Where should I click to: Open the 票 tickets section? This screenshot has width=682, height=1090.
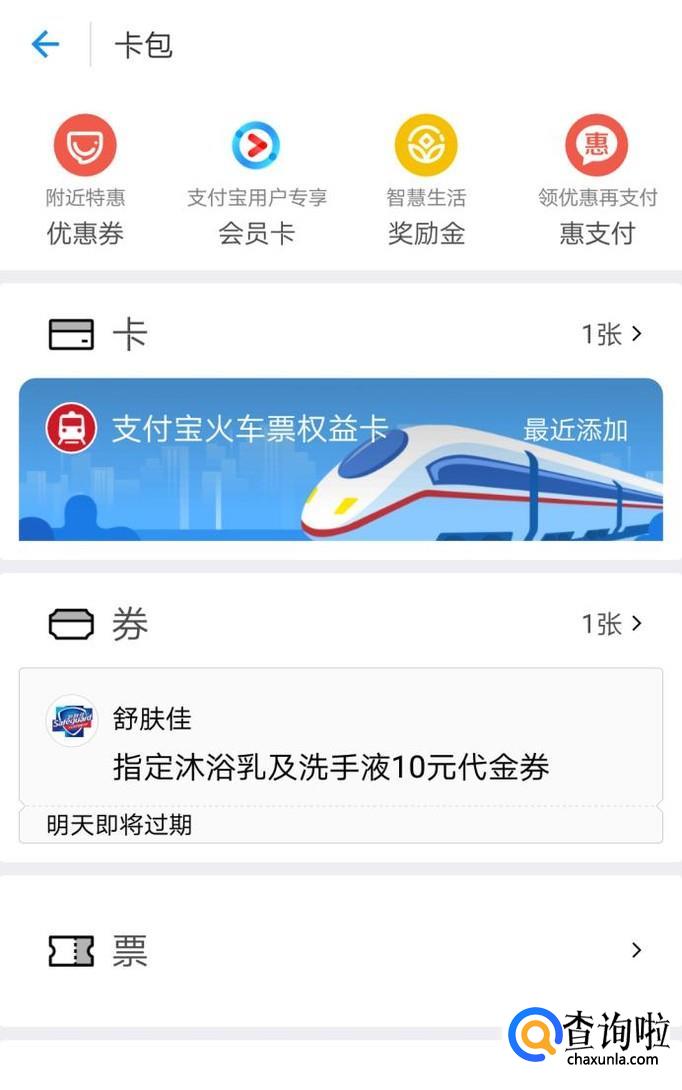[340, 950]
